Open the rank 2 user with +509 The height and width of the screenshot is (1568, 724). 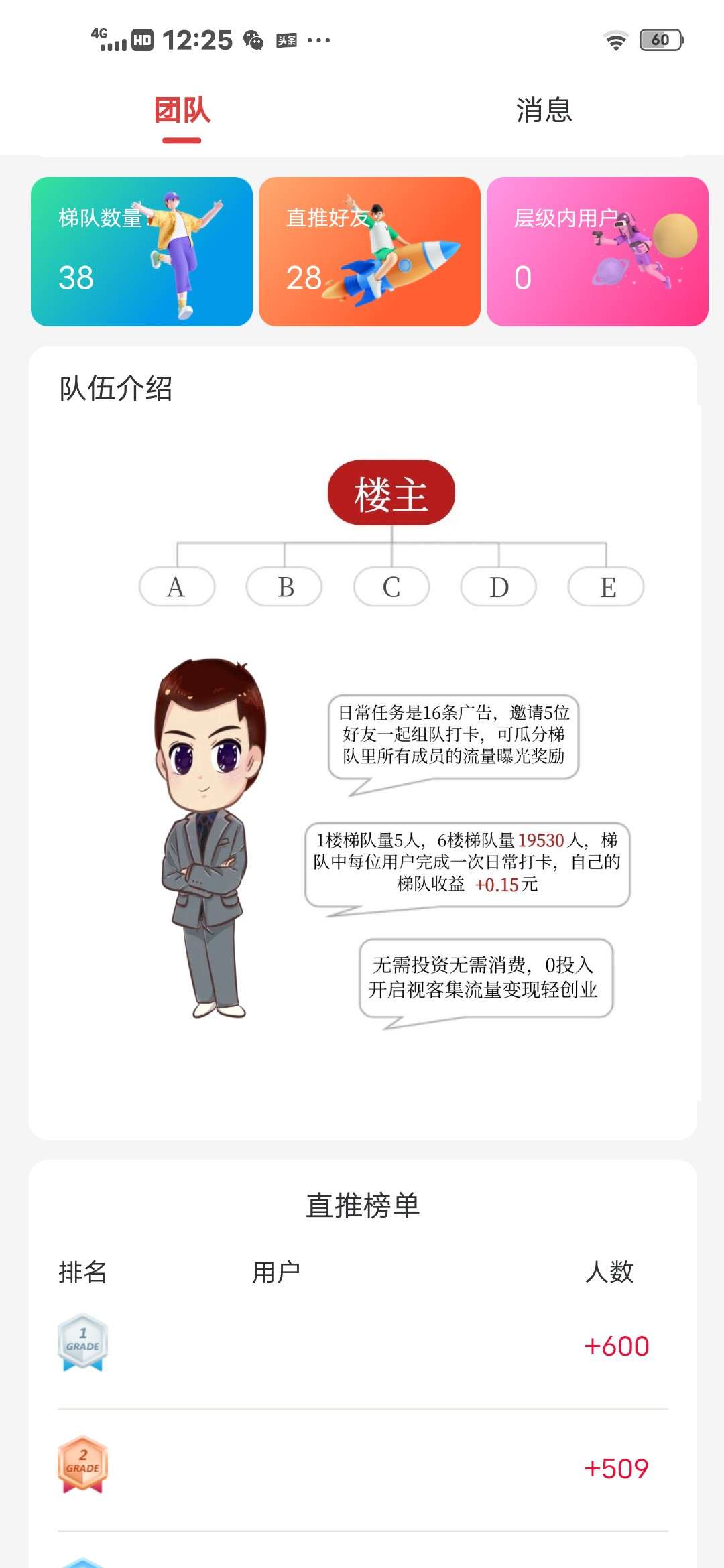[362, 1468]
